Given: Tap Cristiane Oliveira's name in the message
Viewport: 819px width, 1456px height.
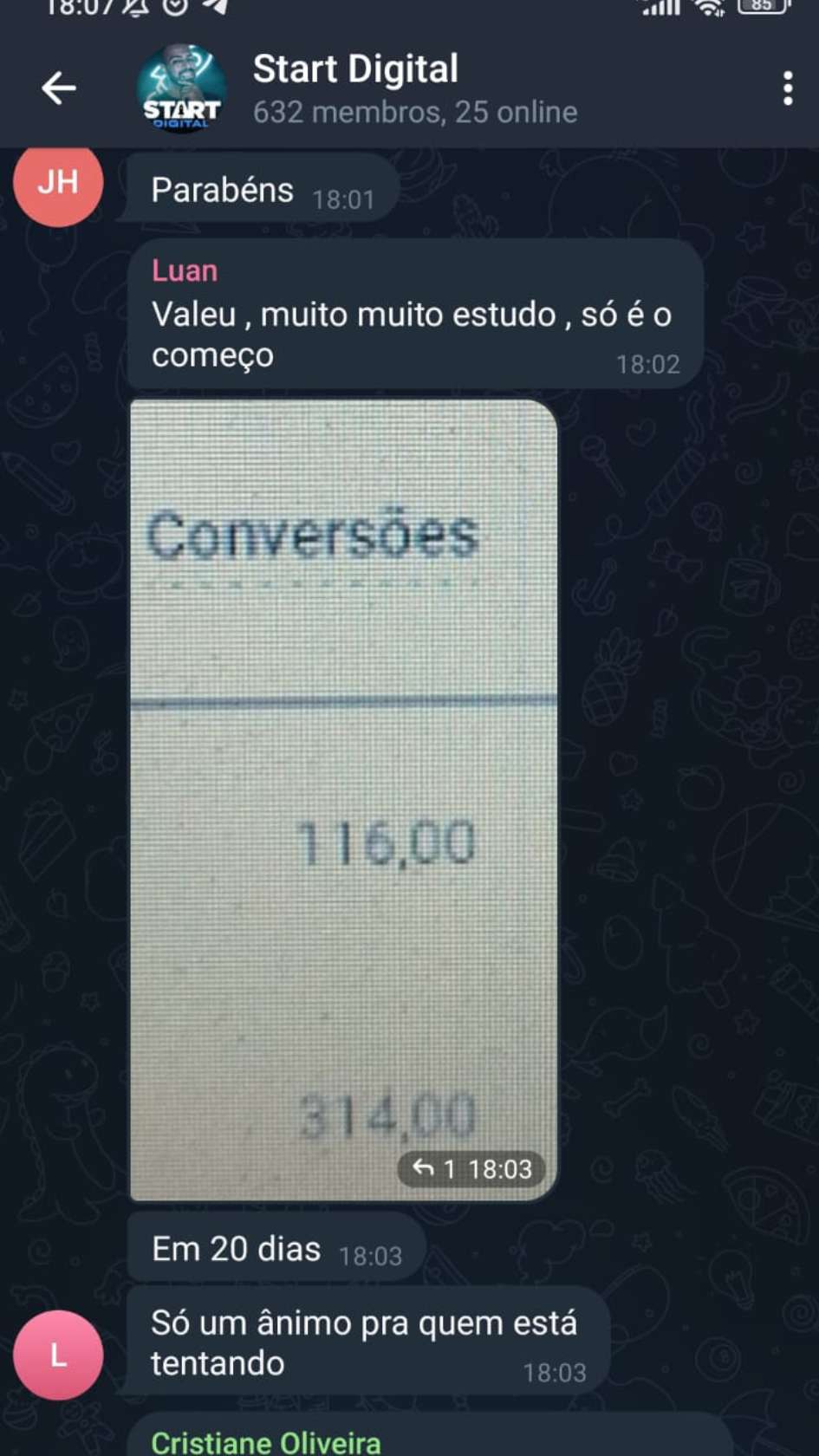Looking at the screenshot, I should click(x=266, y=1442).
